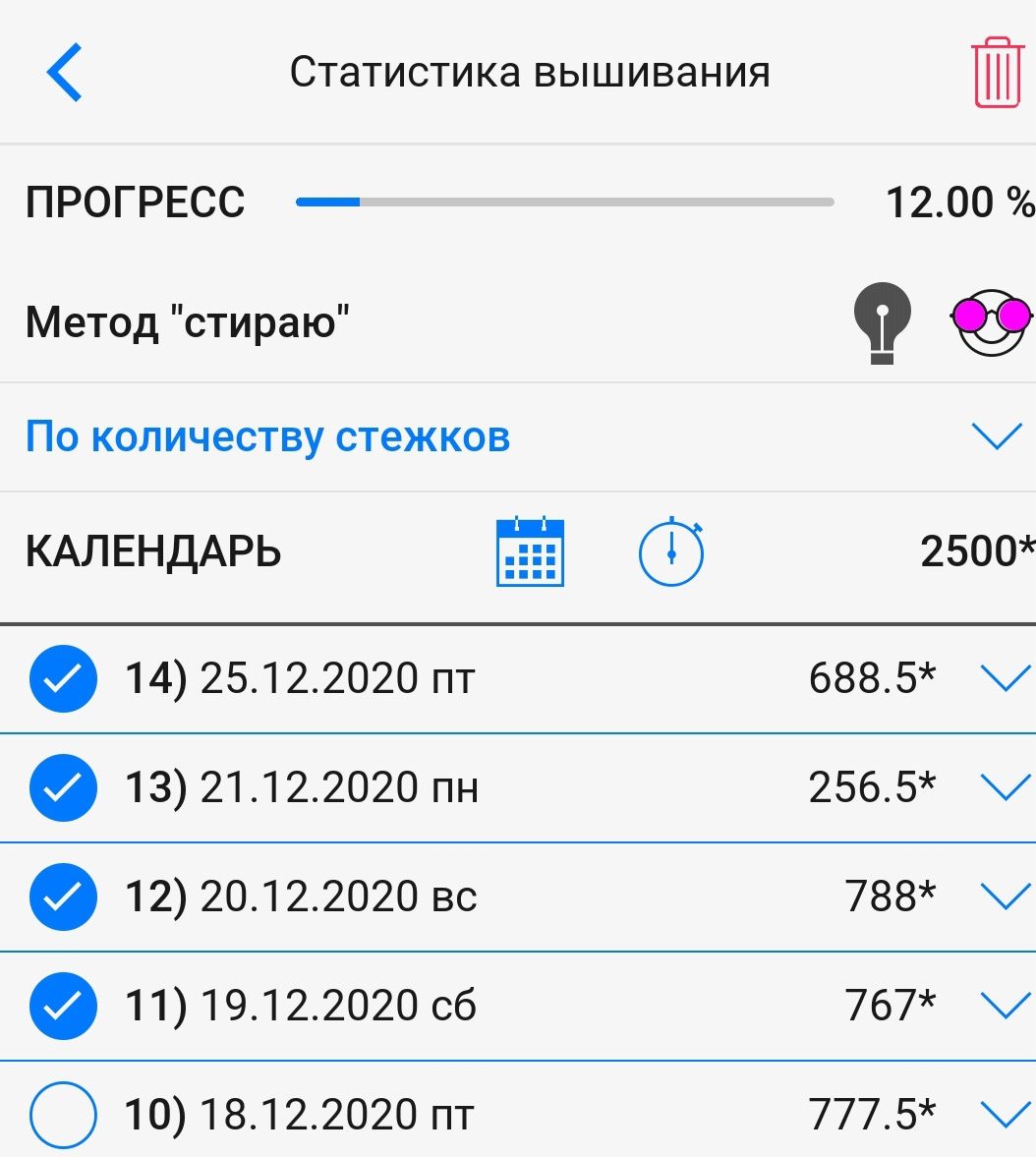
Task: Tap the stopwatch timer icon
Action: (671, 551)
